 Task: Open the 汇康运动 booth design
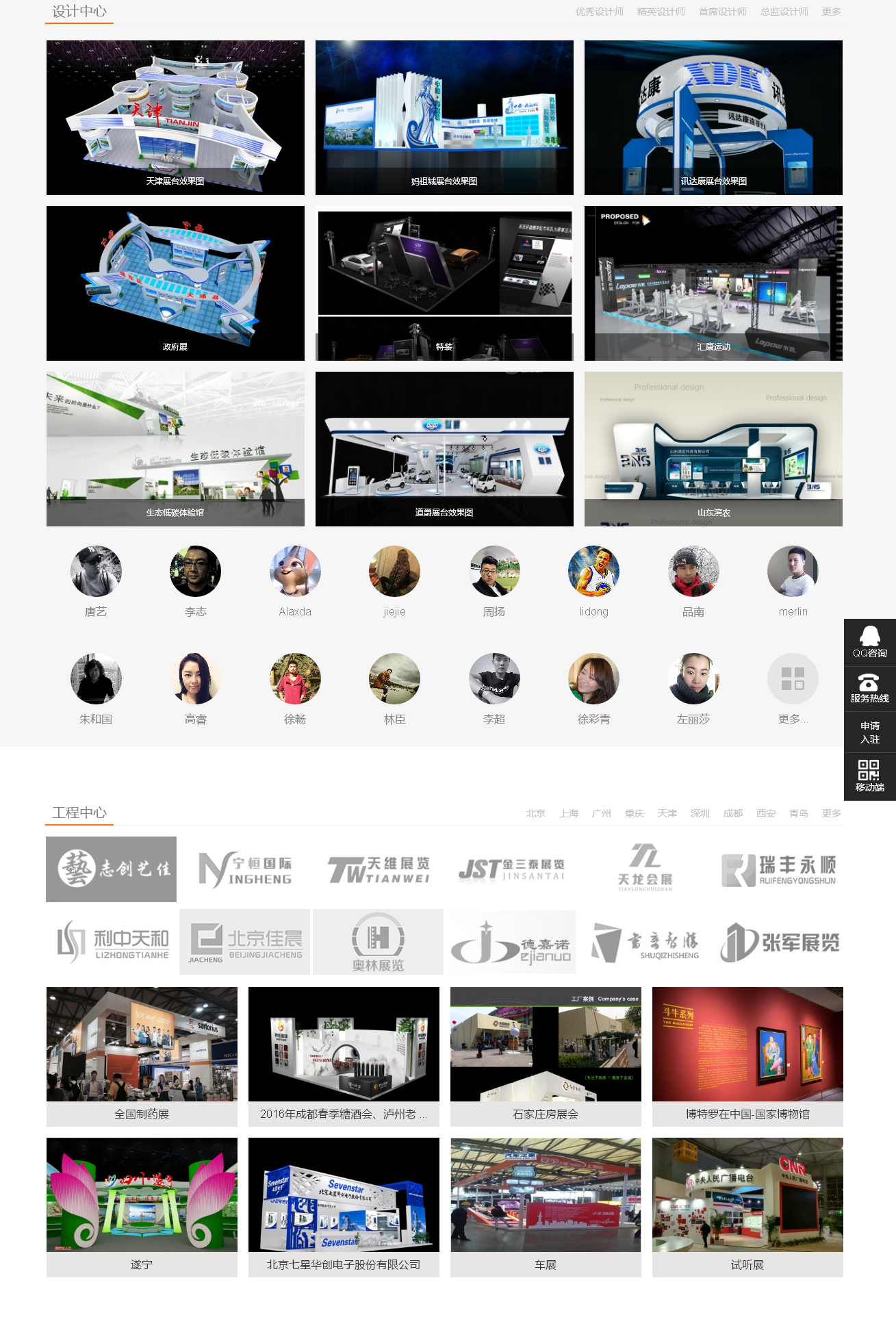pyautogui.click(x=713, y=283)
